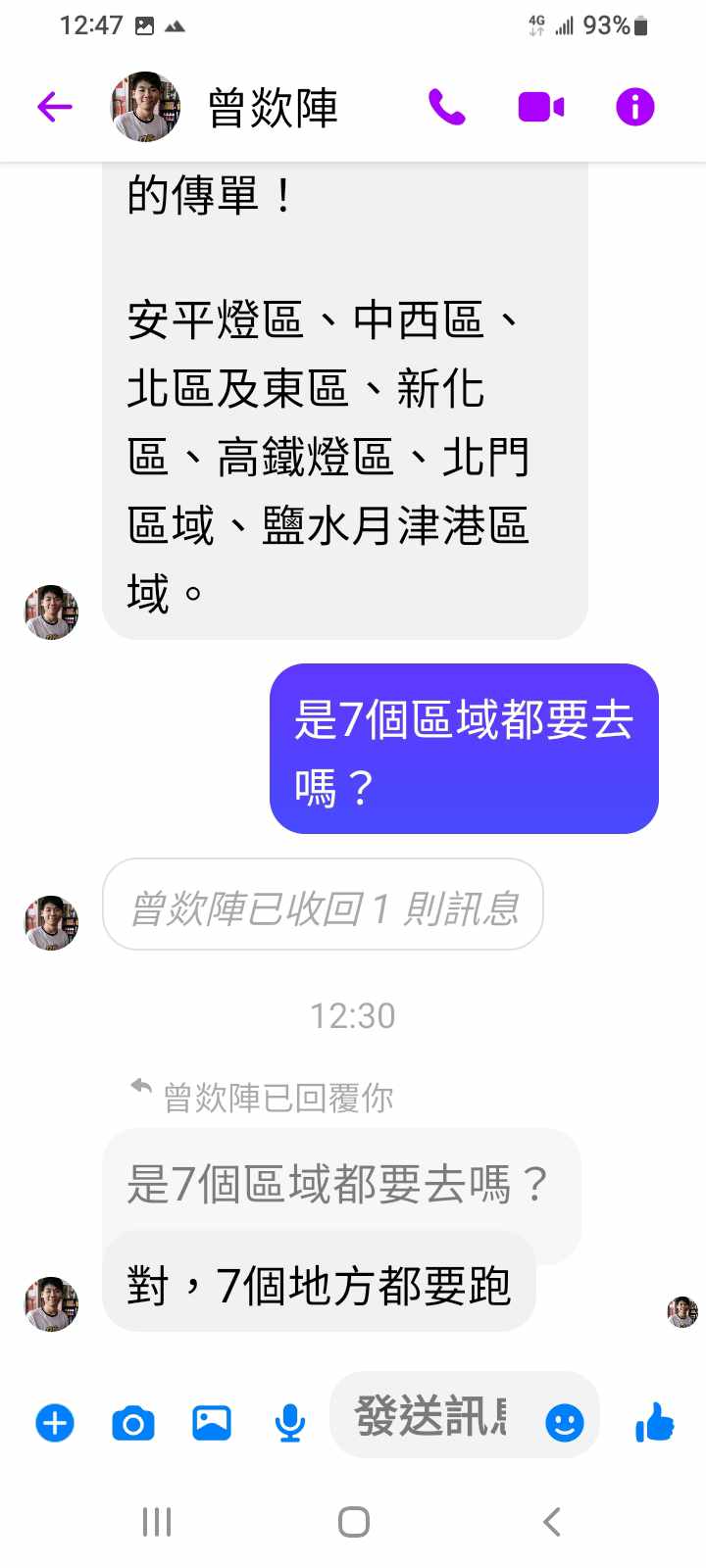Go back from the chat with 曾欻陣

pos(55,106)
